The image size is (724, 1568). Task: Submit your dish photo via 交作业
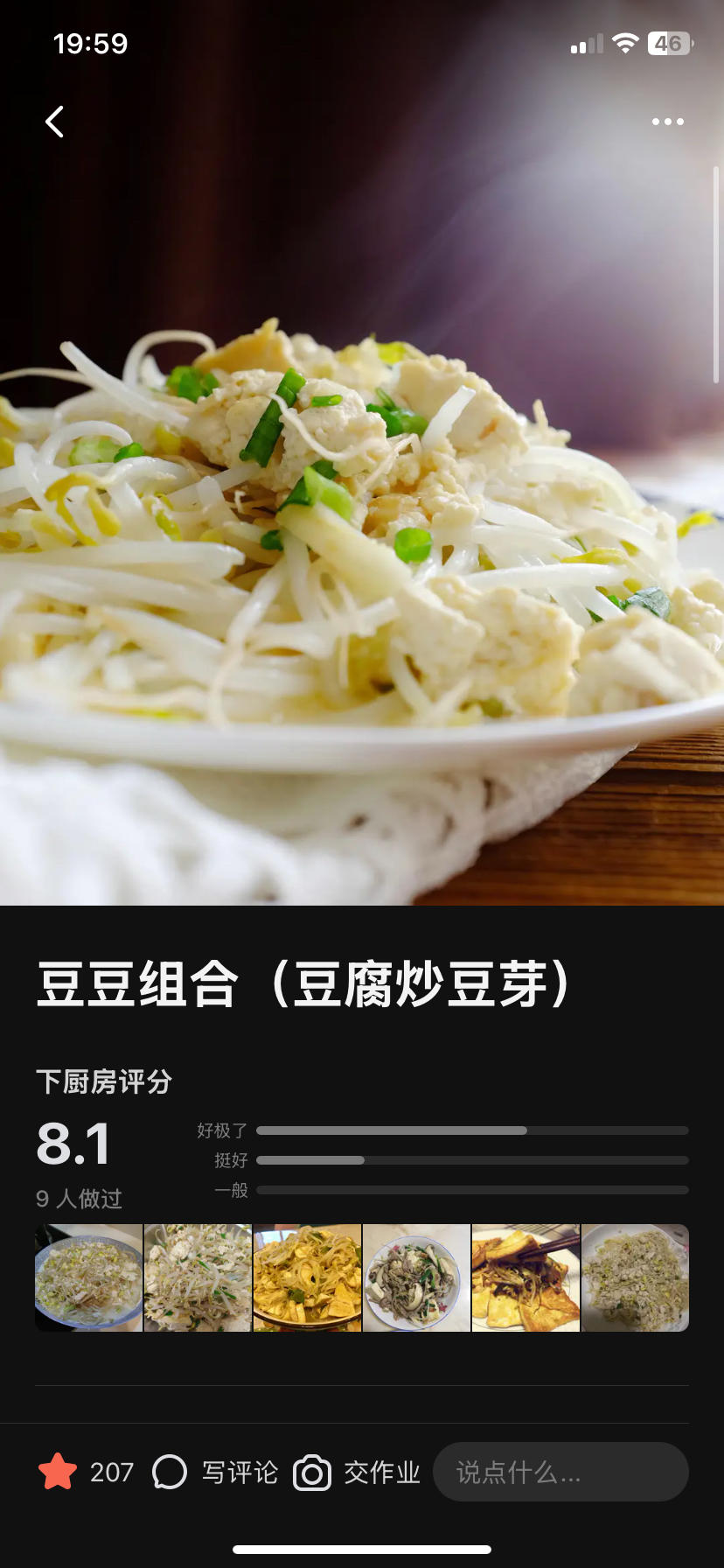pos(357,1472)
